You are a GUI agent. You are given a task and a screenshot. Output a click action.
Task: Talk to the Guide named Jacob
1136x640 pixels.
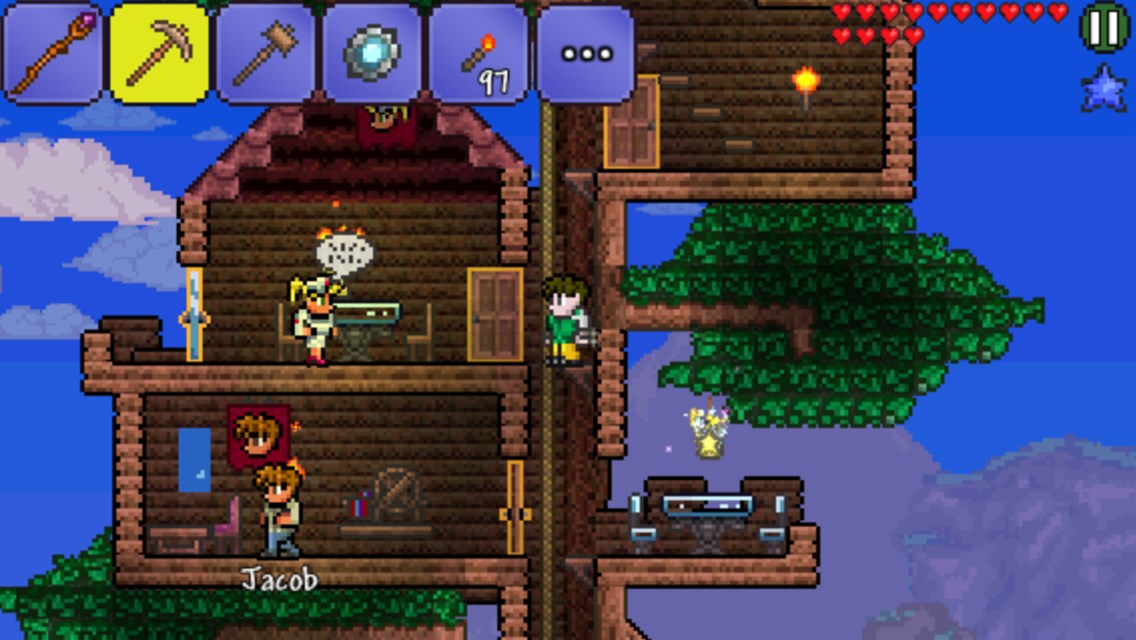[x=278, y=512]
